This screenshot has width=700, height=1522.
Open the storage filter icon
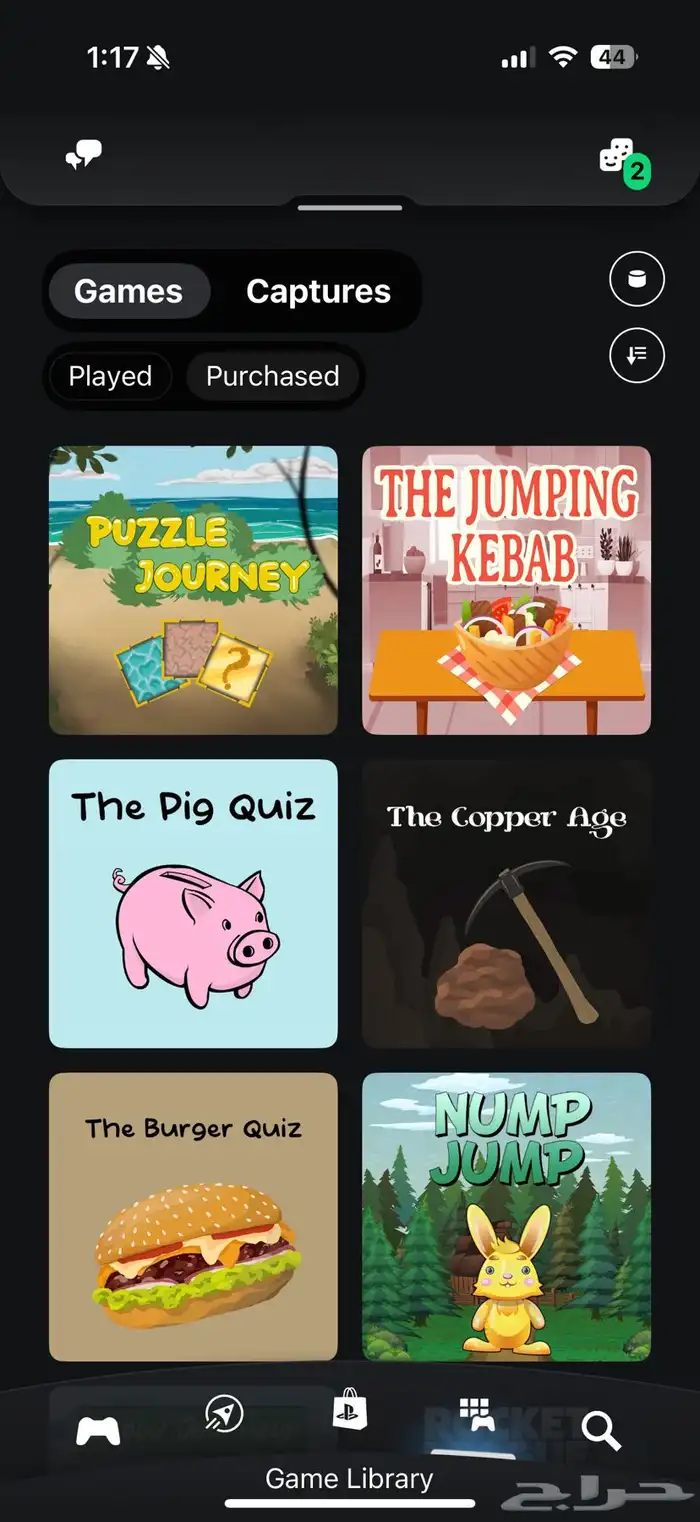coord(636,279)
